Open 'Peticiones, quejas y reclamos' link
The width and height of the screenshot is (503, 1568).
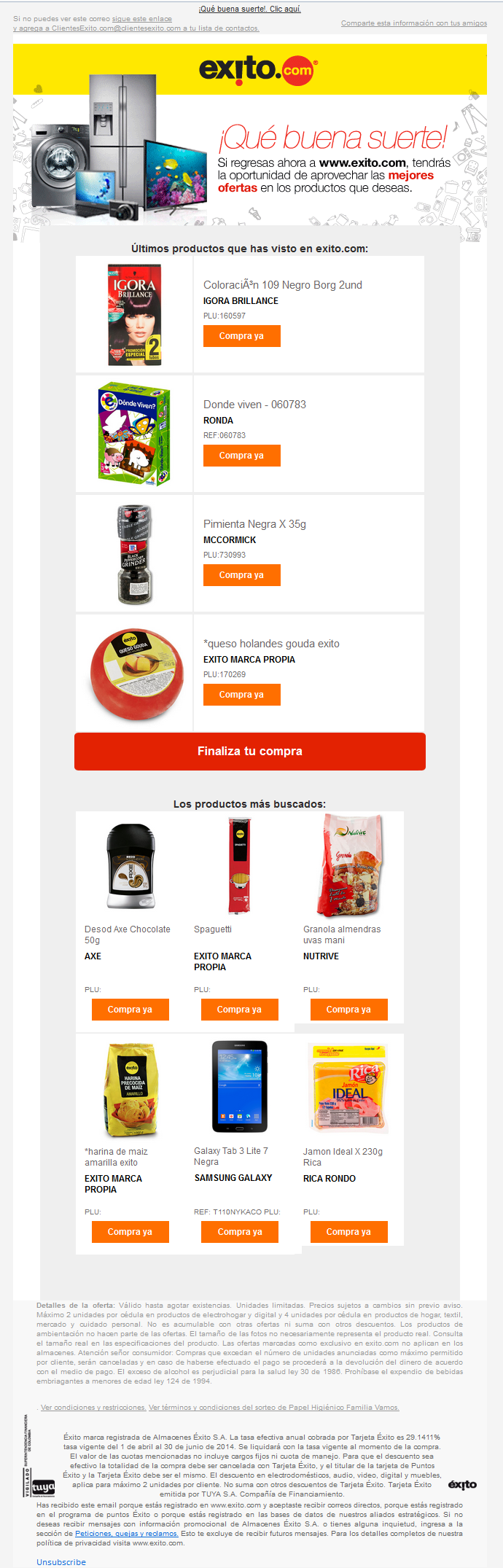pyautogui.click(x=127, y=1534)
